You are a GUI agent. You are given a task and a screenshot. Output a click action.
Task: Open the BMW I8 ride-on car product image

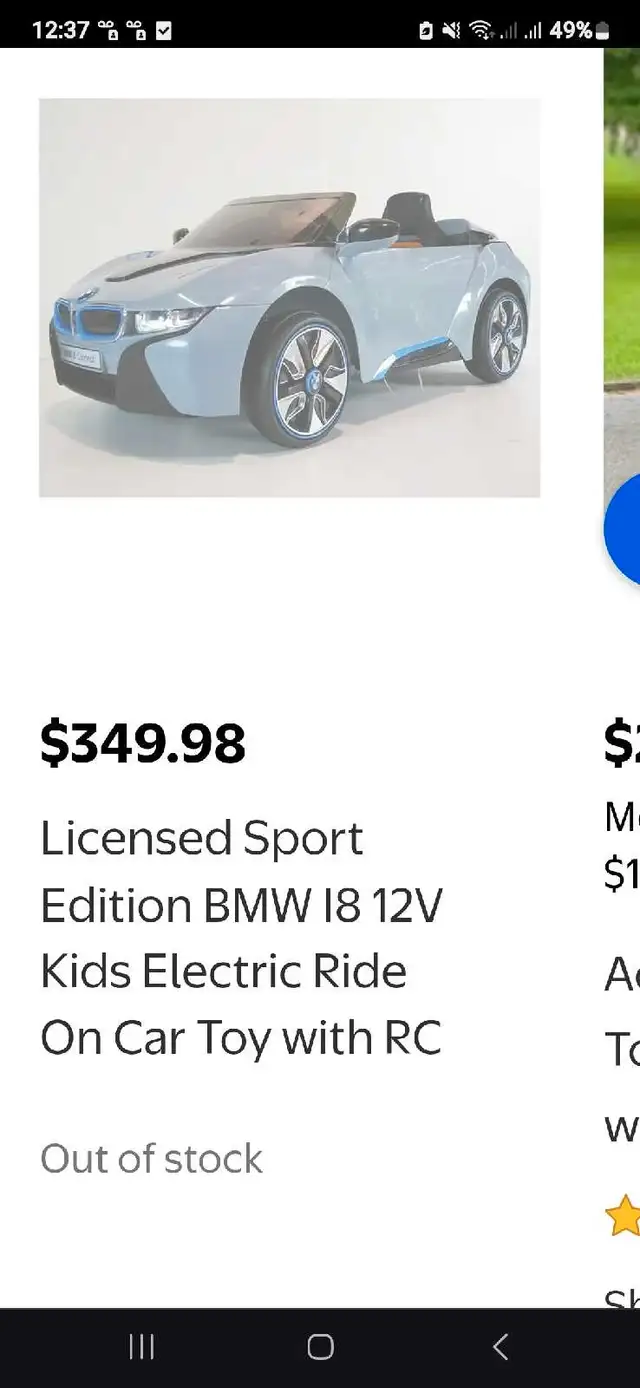(290, 297)
